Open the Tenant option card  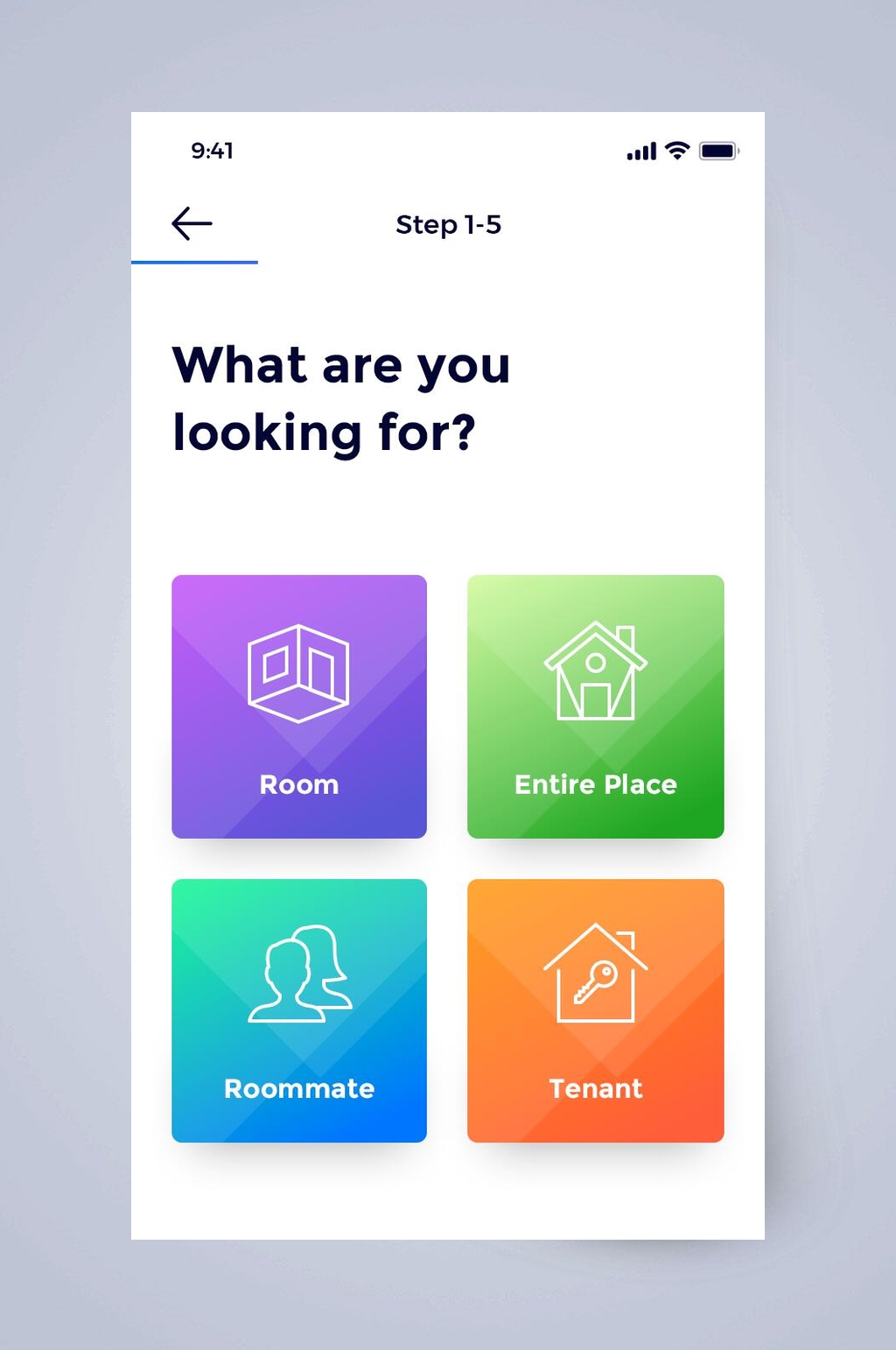(595, 1010)
